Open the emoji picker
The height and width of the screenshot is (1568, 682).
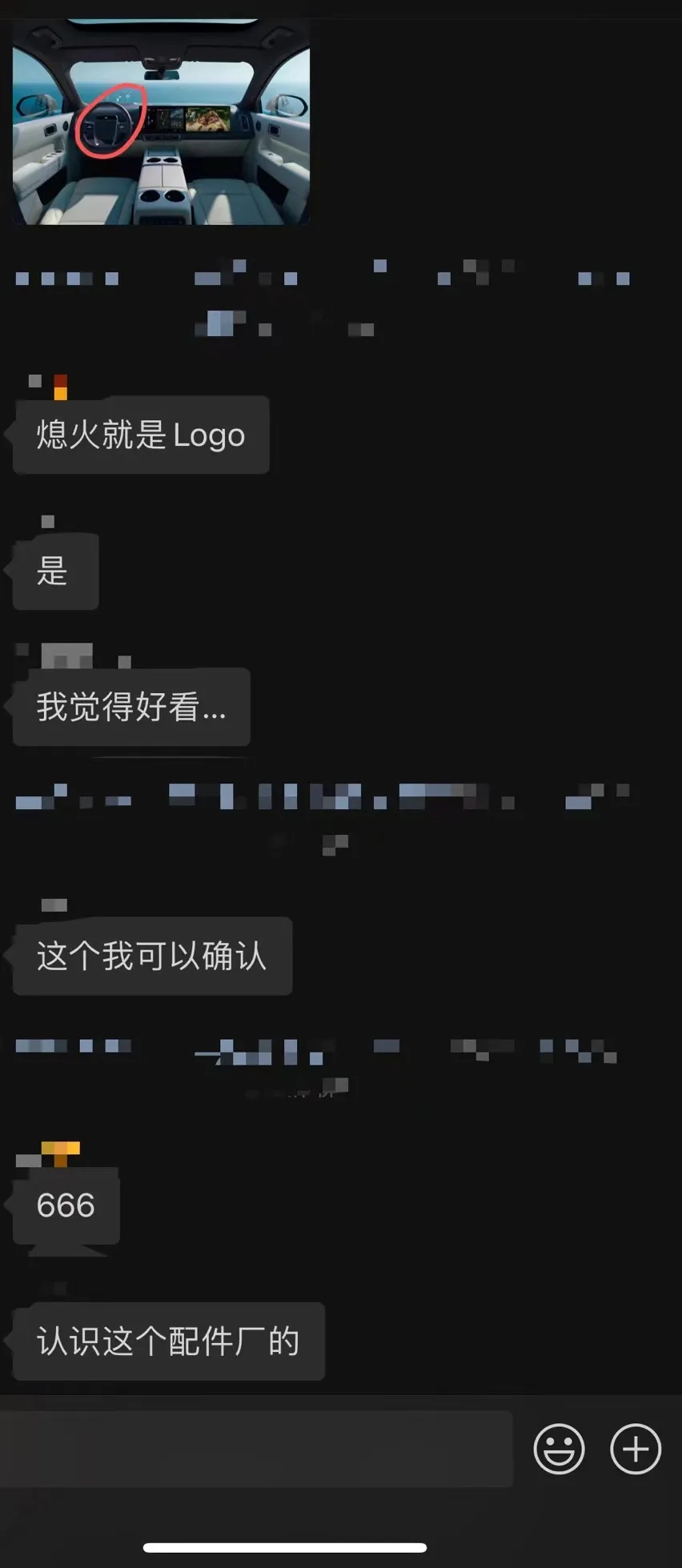point(559,1449)
